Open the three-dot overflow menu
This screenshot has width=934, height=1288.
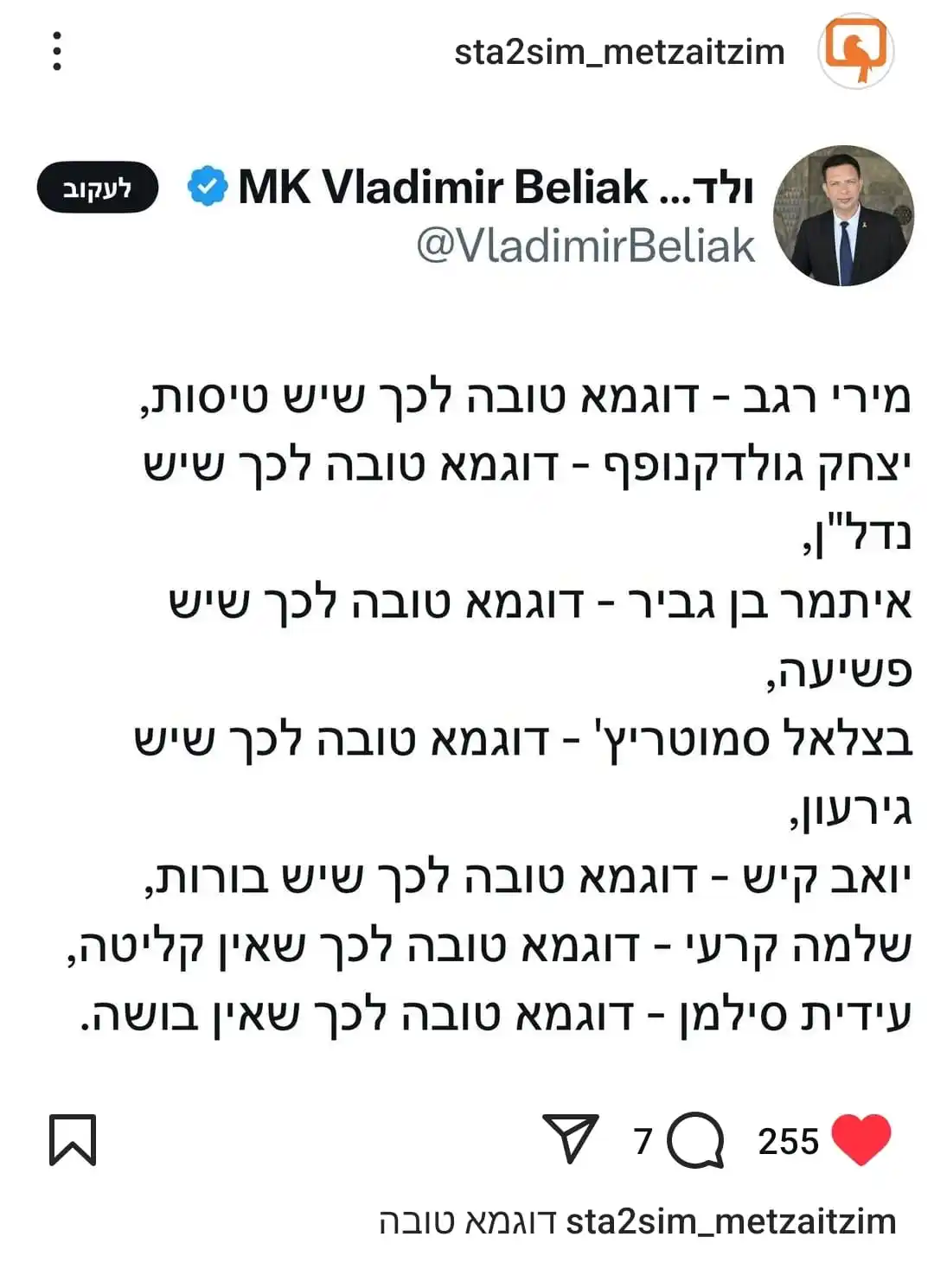point(57,51)
